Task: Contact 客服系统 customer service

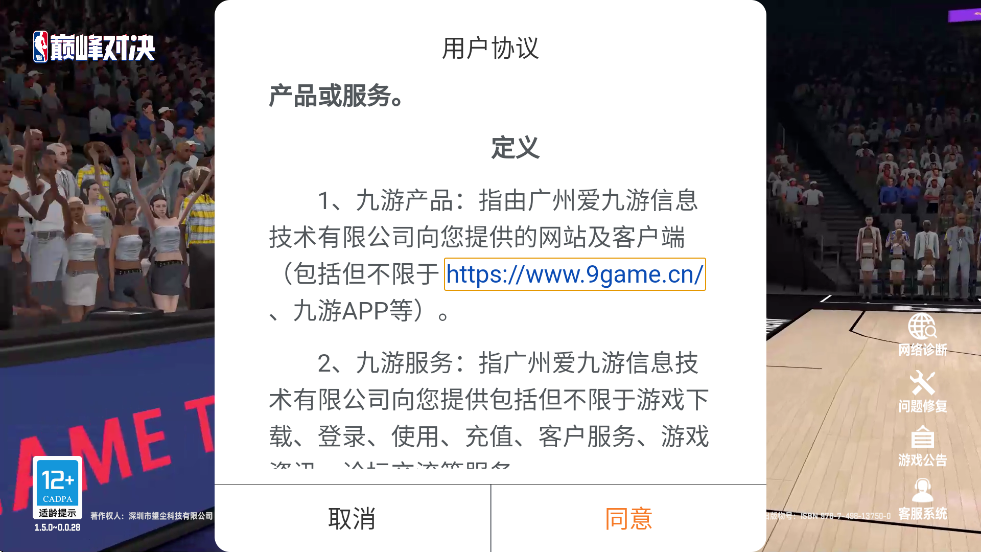Action: (x=922, y=498)
